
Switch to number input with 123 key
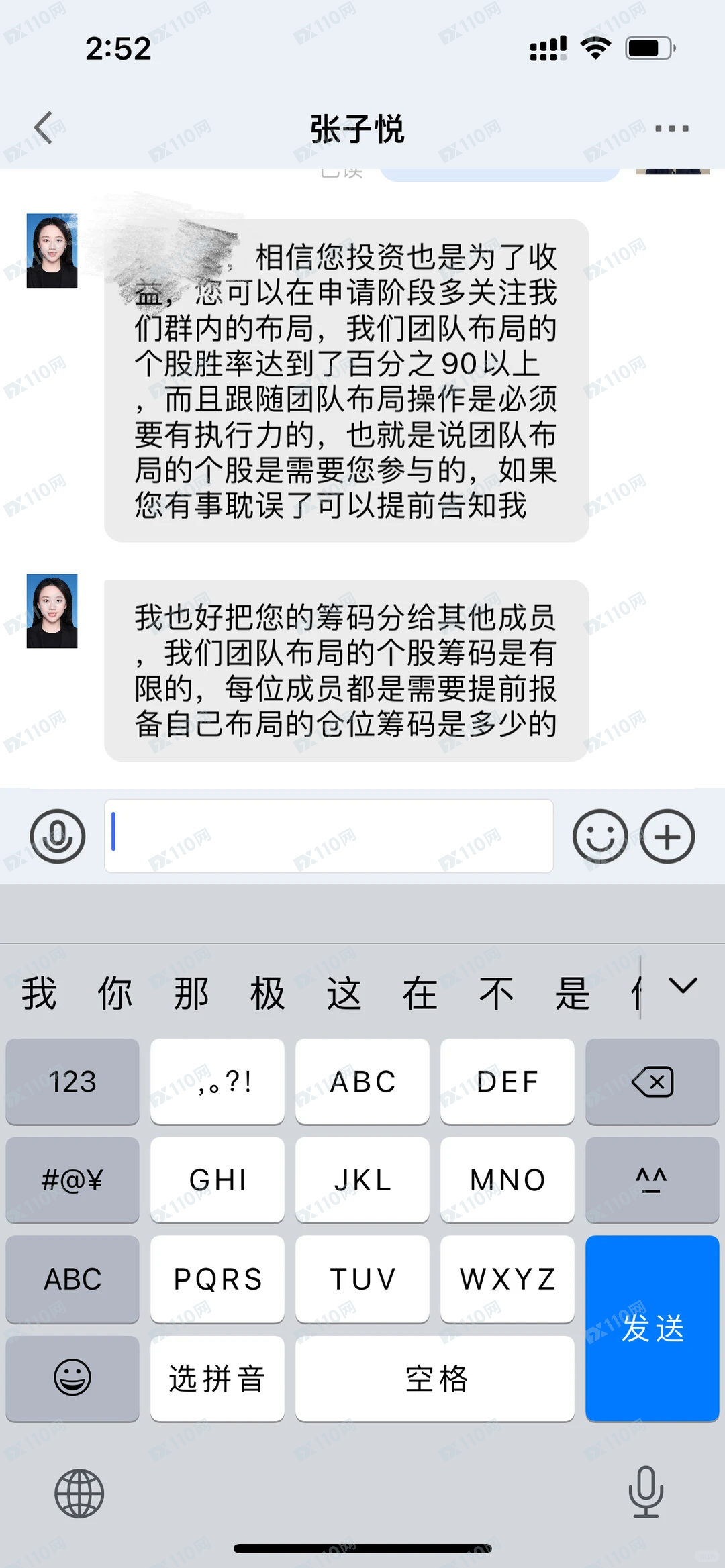72,1081
